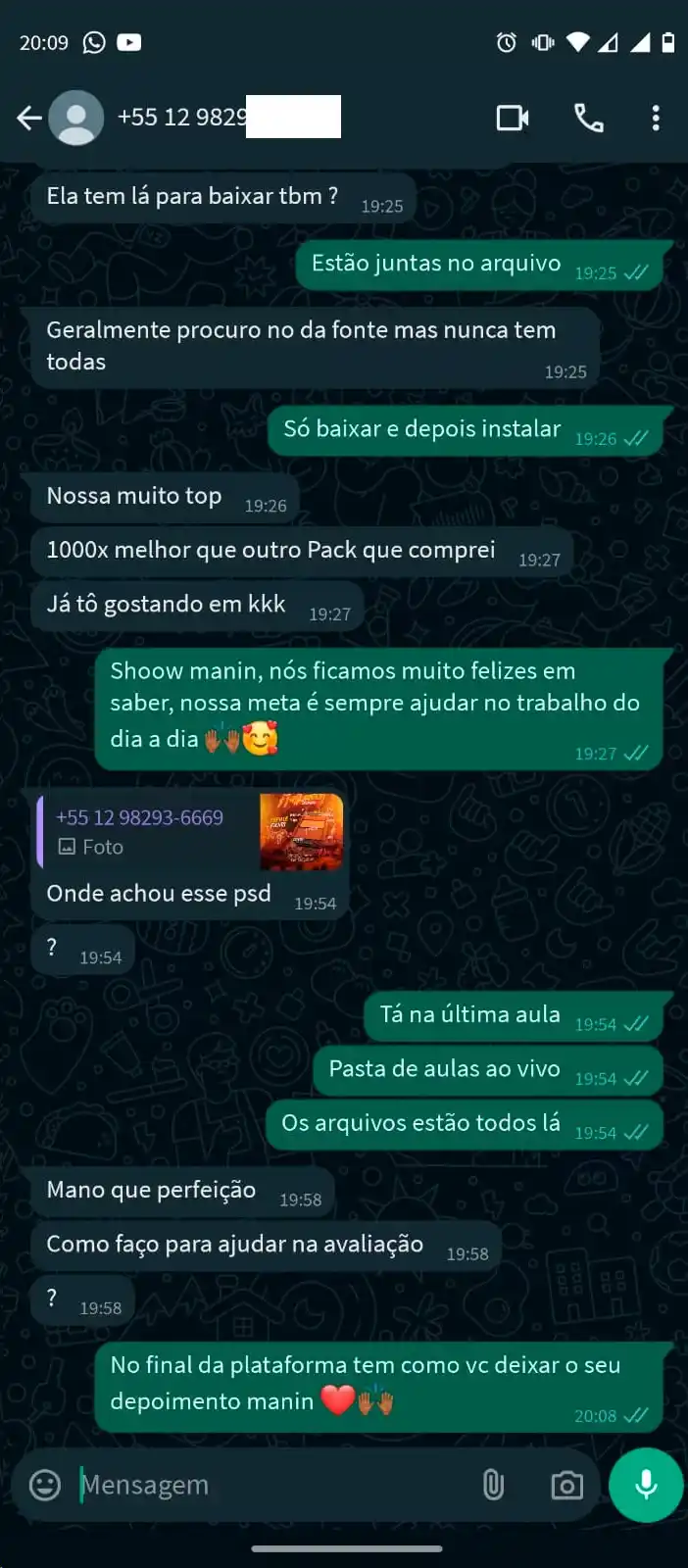Attach a file with the paperclip

click(x=494, y=1485)
